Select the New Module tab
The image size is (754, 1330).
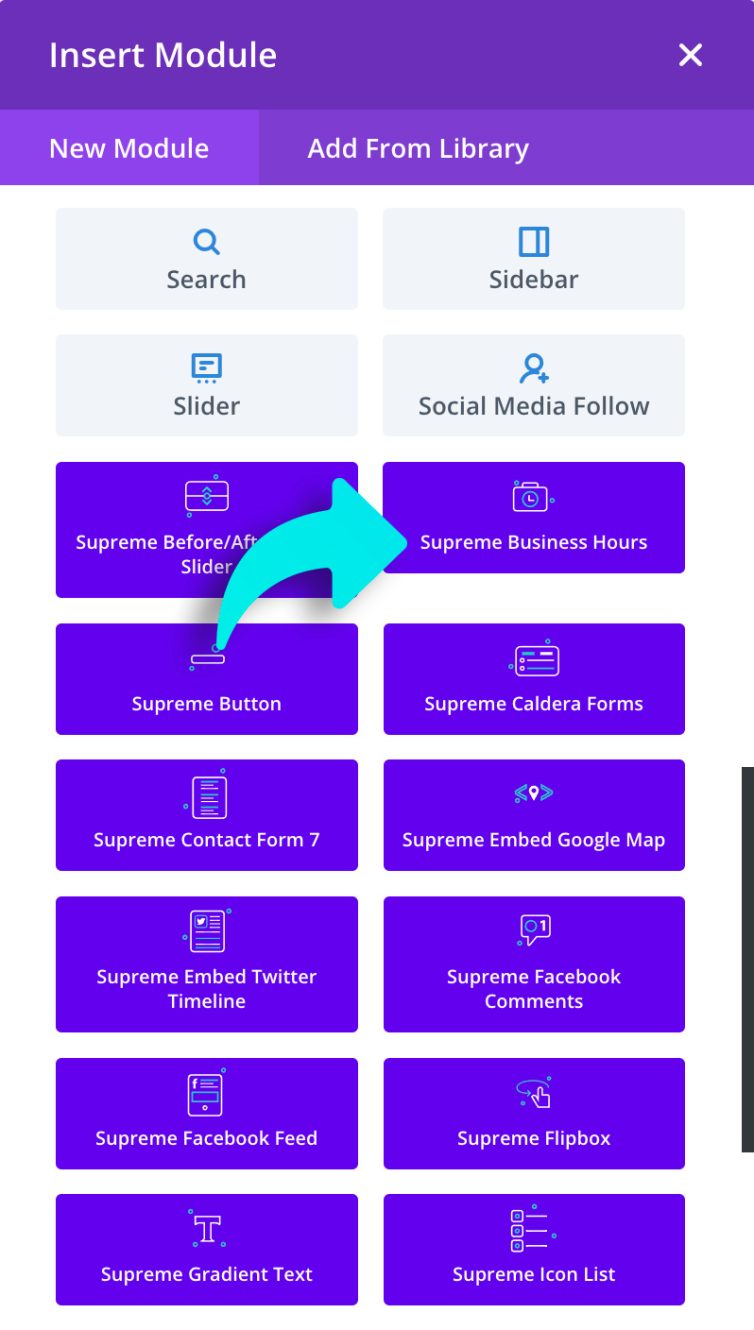(129, 149)
